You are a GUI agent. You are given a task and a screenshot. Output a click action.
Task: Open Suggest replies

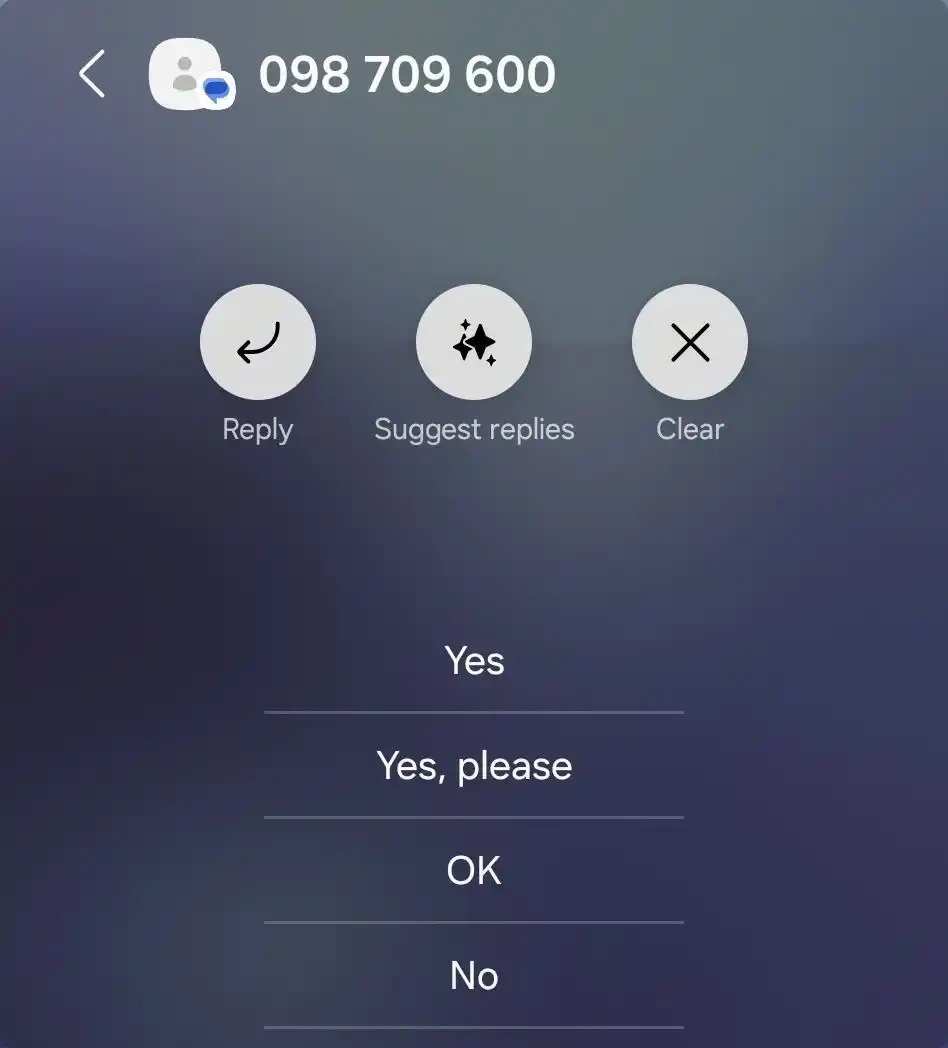pos(474,343)
